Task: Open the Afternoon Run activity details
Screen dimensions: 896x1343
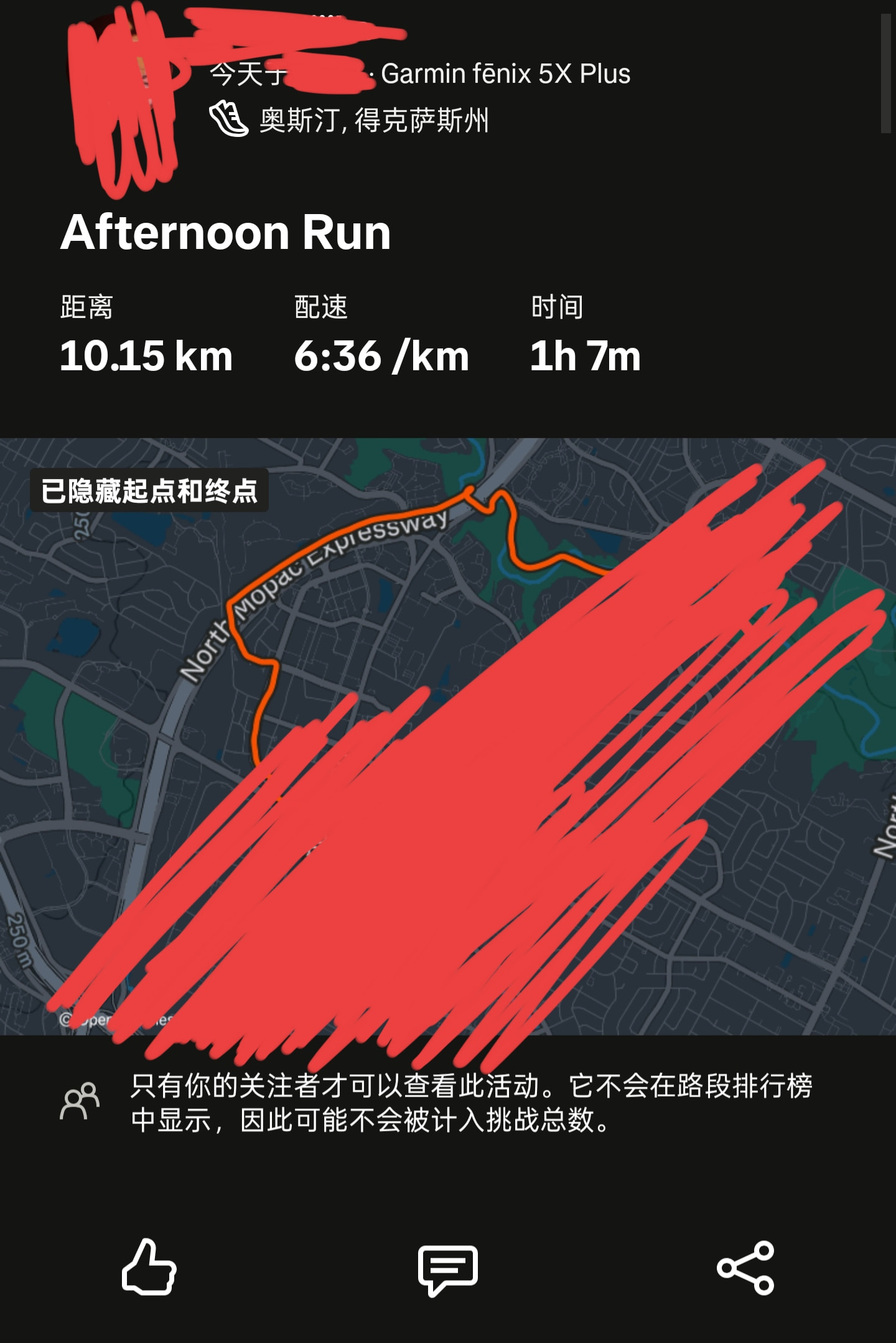Action: pyautogui.click(x=225, y=233)
